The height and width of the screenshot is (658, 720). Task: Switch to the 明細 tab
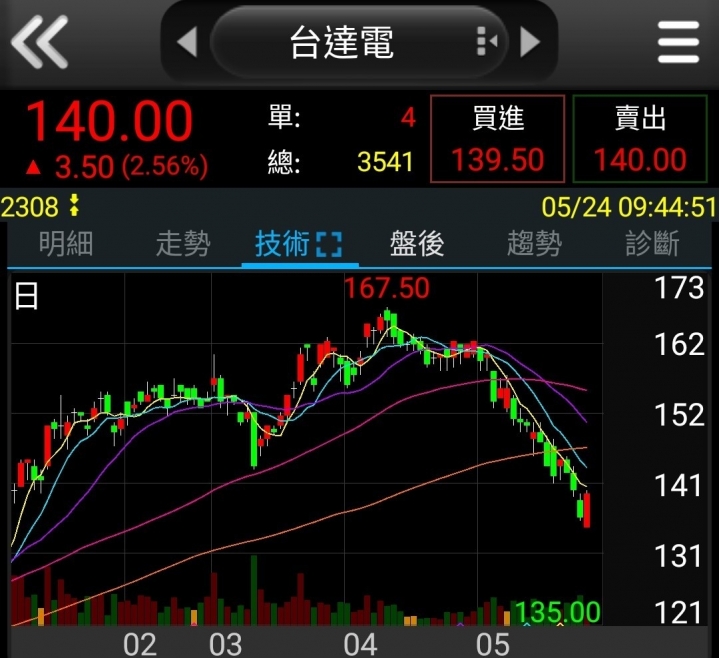point(66,243)
